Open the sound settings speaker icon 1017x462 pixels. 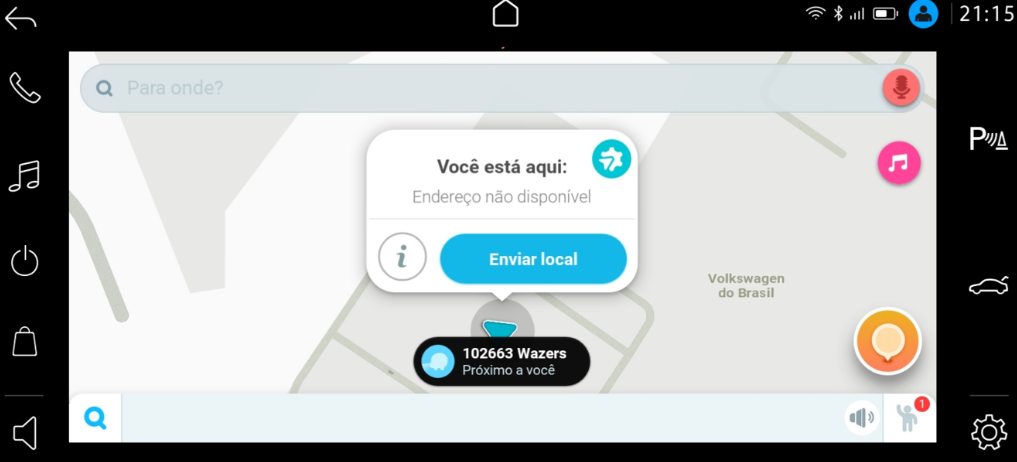click(860, 417)
